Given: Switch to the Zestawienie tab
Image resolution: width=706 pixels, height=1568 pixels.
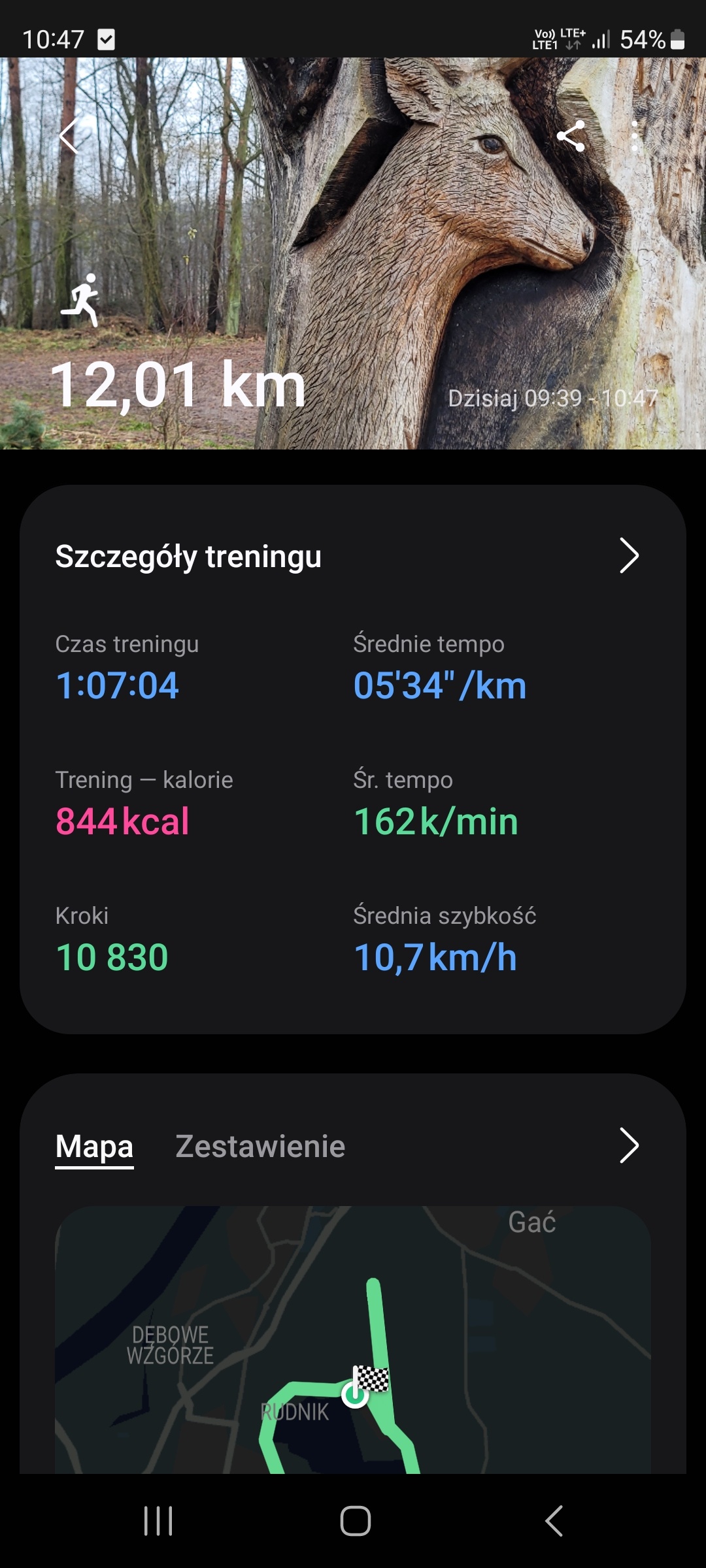Looking at the screenshot, I should coord(260,1147).
